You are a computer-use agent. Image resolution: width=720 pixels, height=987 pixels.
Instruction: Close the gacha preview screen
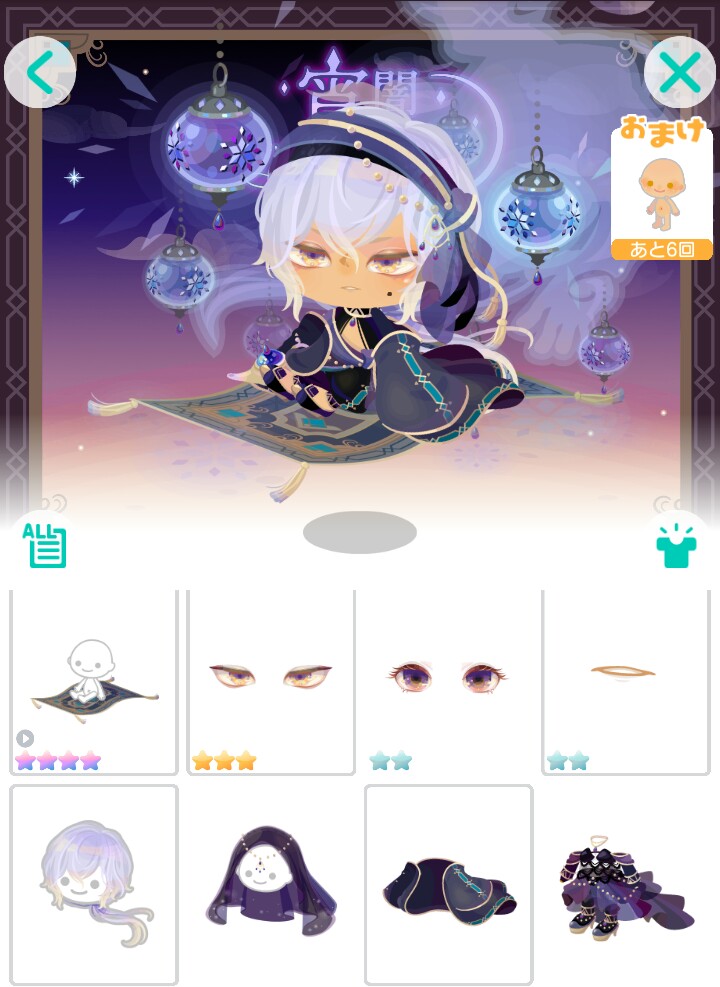pyautogui.click(x=679, y=72)
